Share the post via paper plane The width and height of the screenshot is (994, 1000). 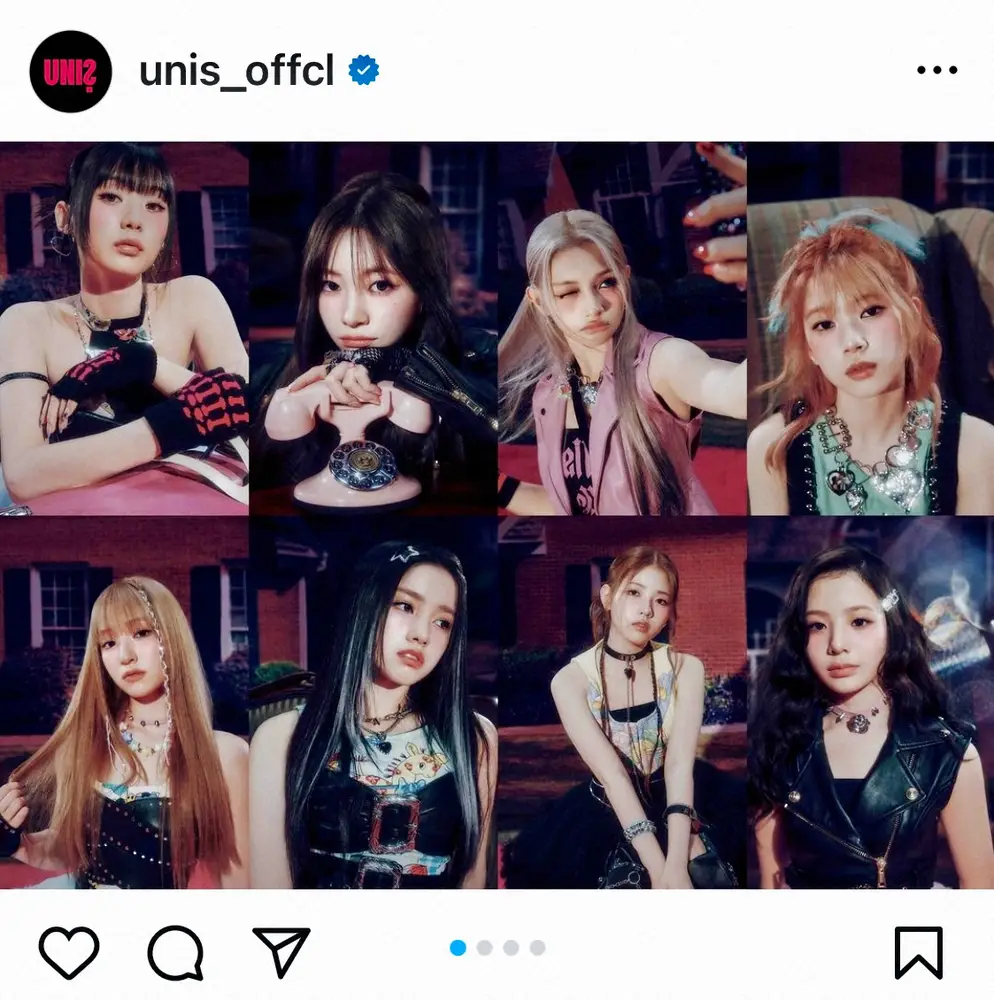[x=281, y=952]
